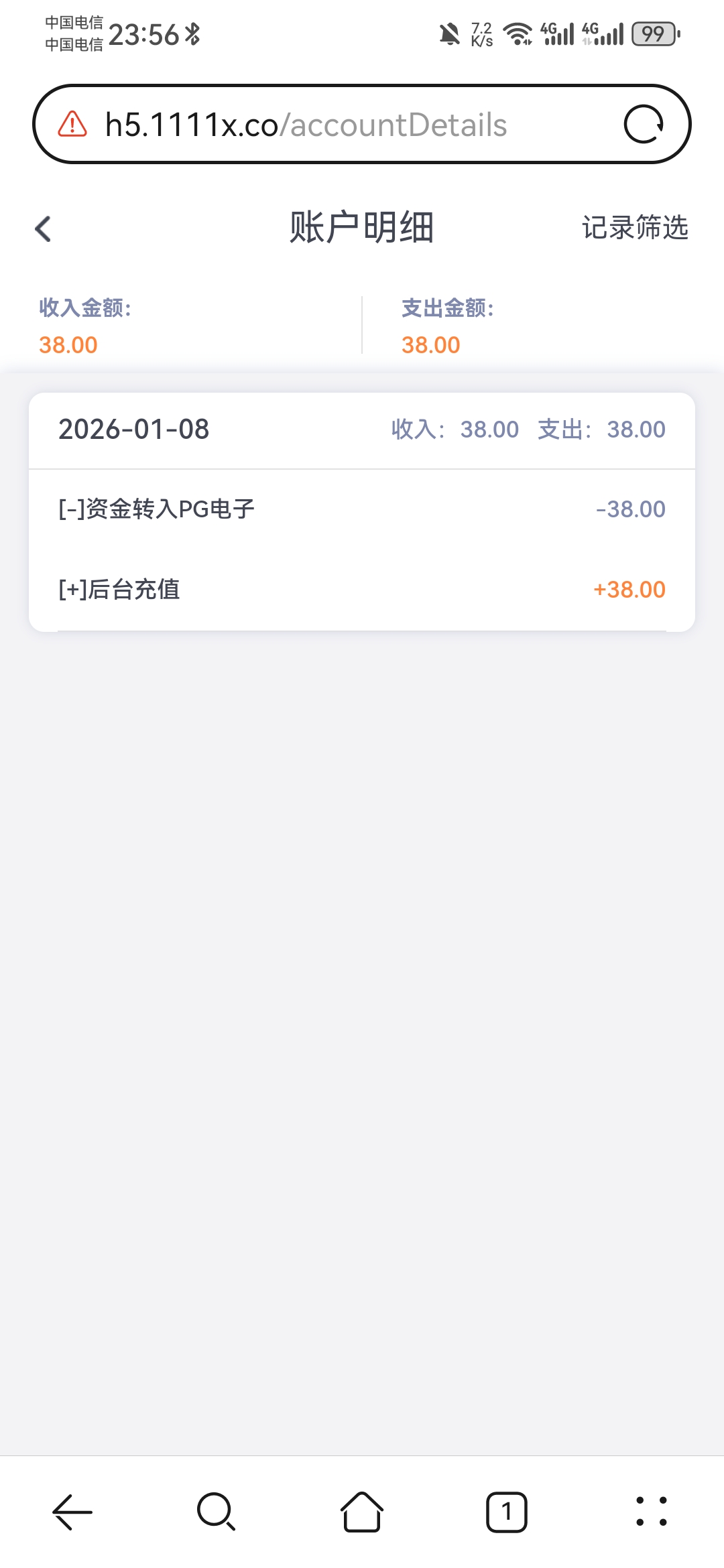Screen dimensions: 724x1568
Task: Open 记录筛选 record filter
Action: [634, 228]
